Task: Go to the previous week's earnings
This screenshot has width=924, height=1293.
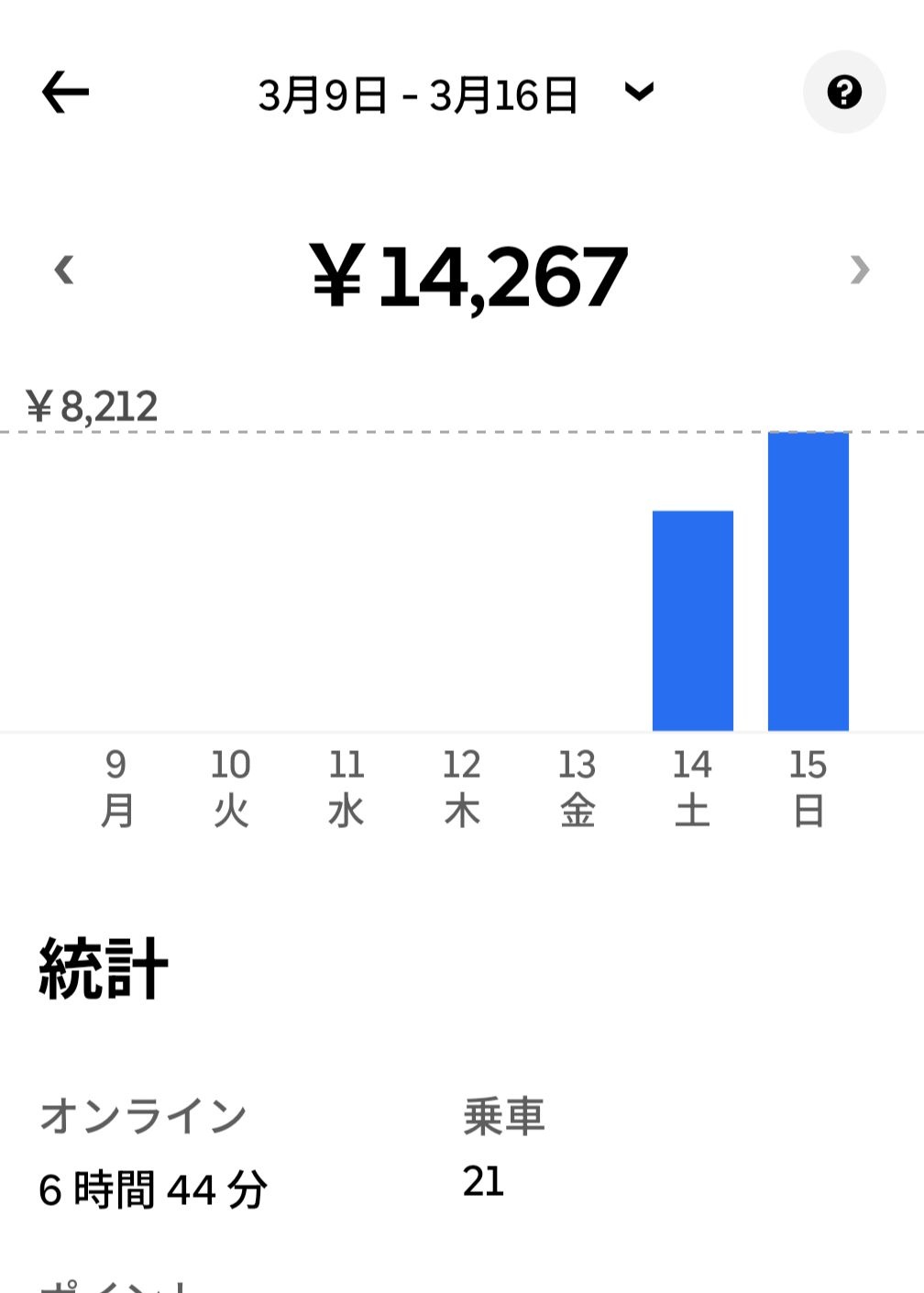Action: 63,271
